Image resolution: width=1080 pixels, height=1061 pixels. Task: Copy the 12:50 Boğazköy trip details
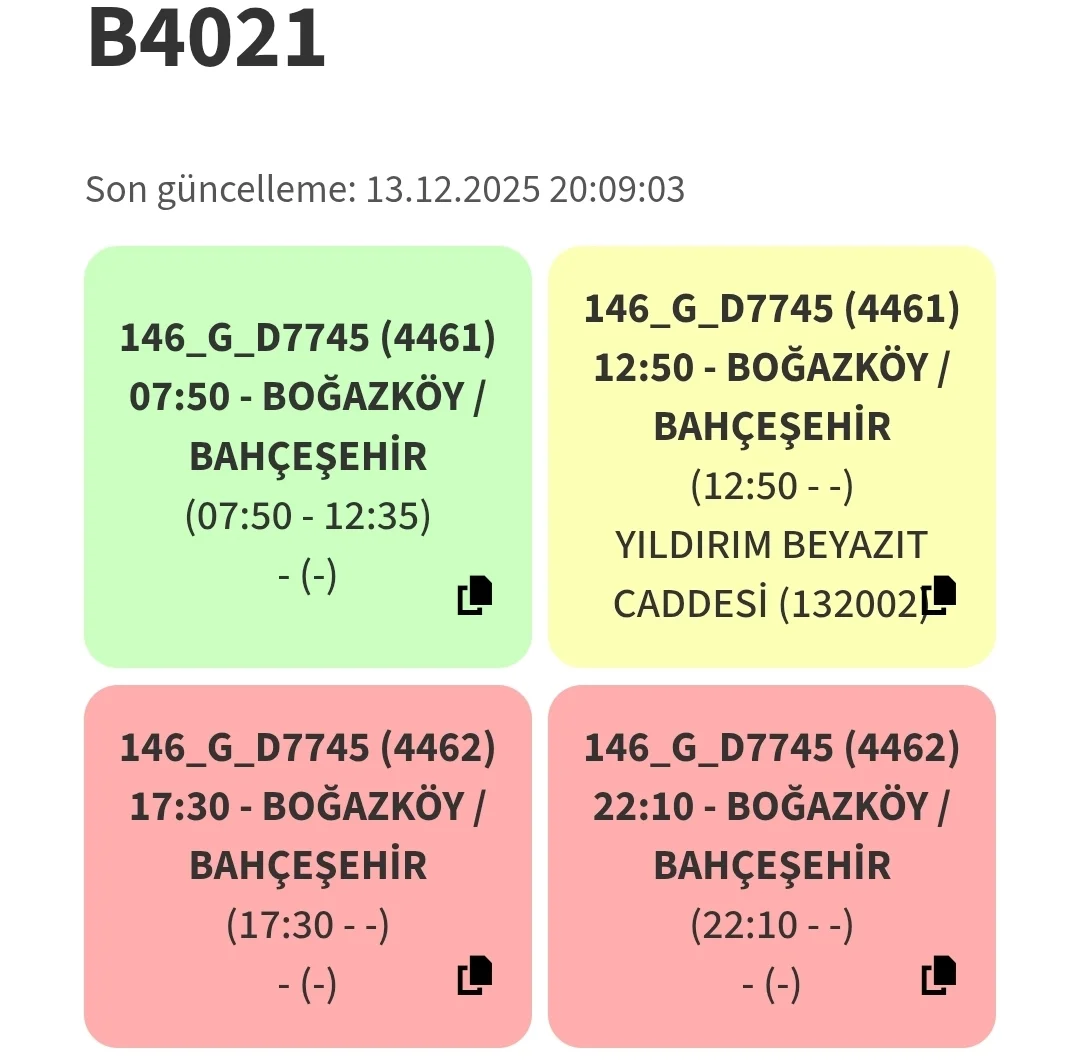[939, 595]
